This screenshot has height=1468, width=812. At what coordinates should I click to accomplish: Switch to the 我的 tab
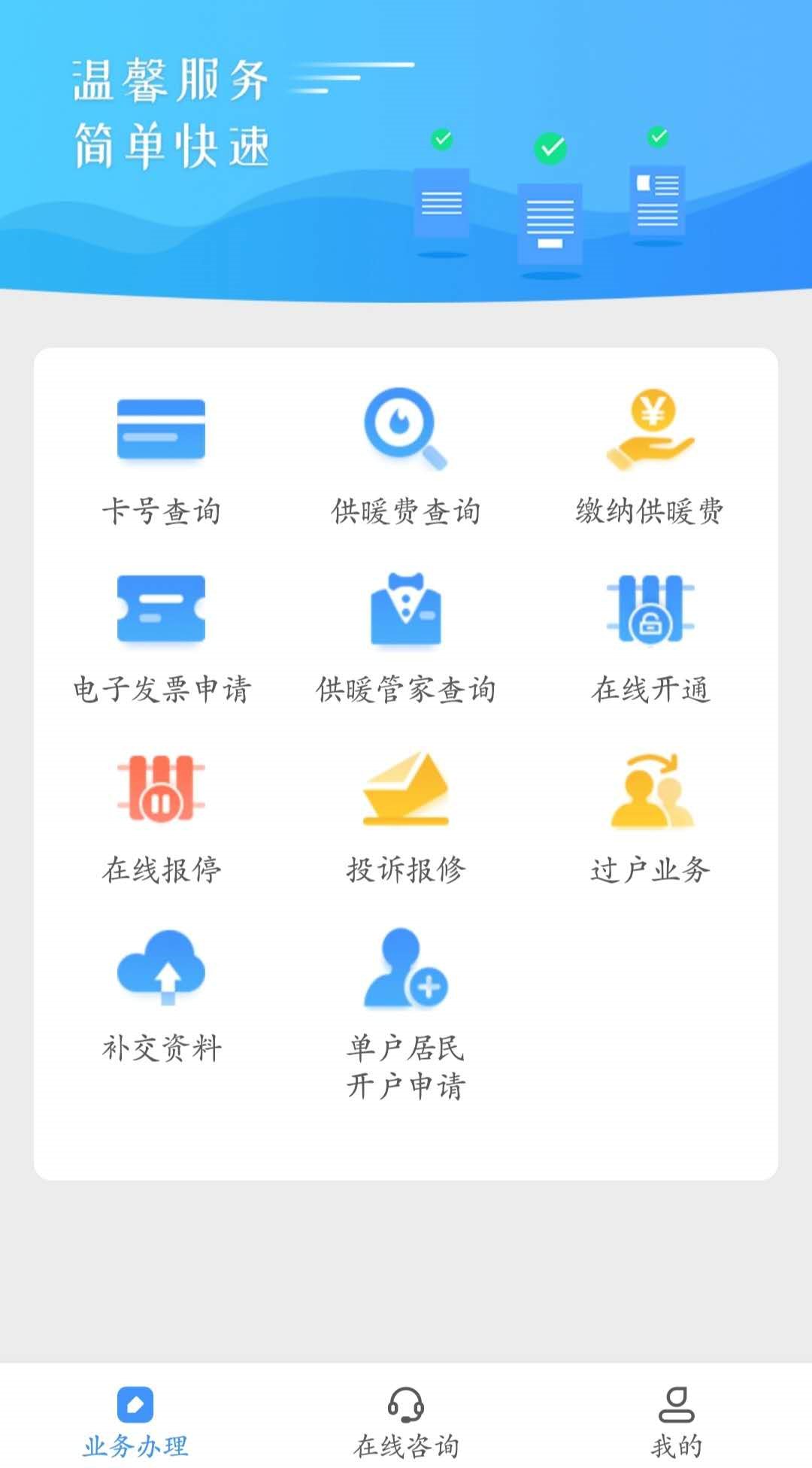[x=677, y=1421]
